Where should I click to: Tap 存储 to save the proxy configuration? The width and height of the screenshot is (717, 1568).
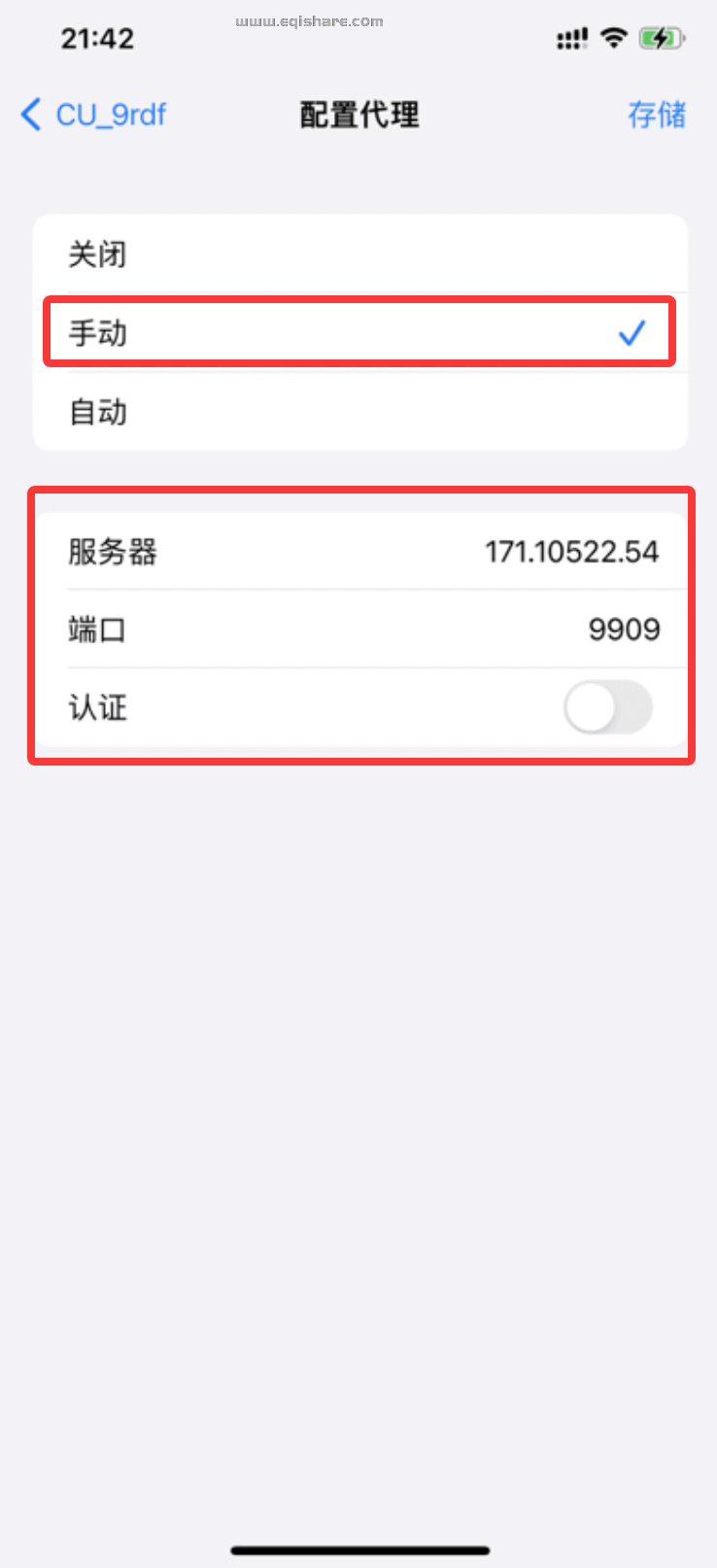656,115
